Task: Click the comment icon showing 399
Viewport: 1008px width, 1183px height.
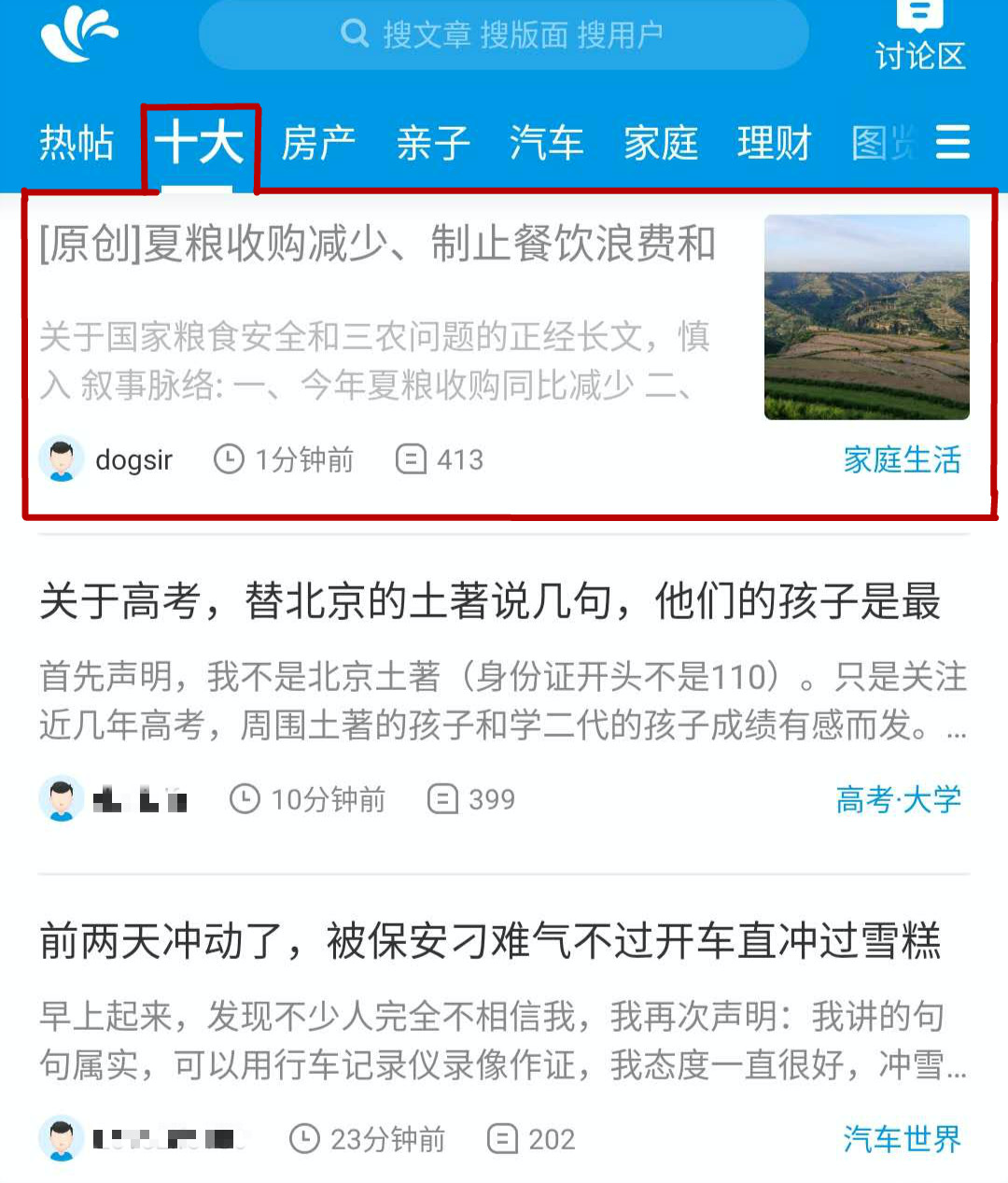Action: [441, 799]
